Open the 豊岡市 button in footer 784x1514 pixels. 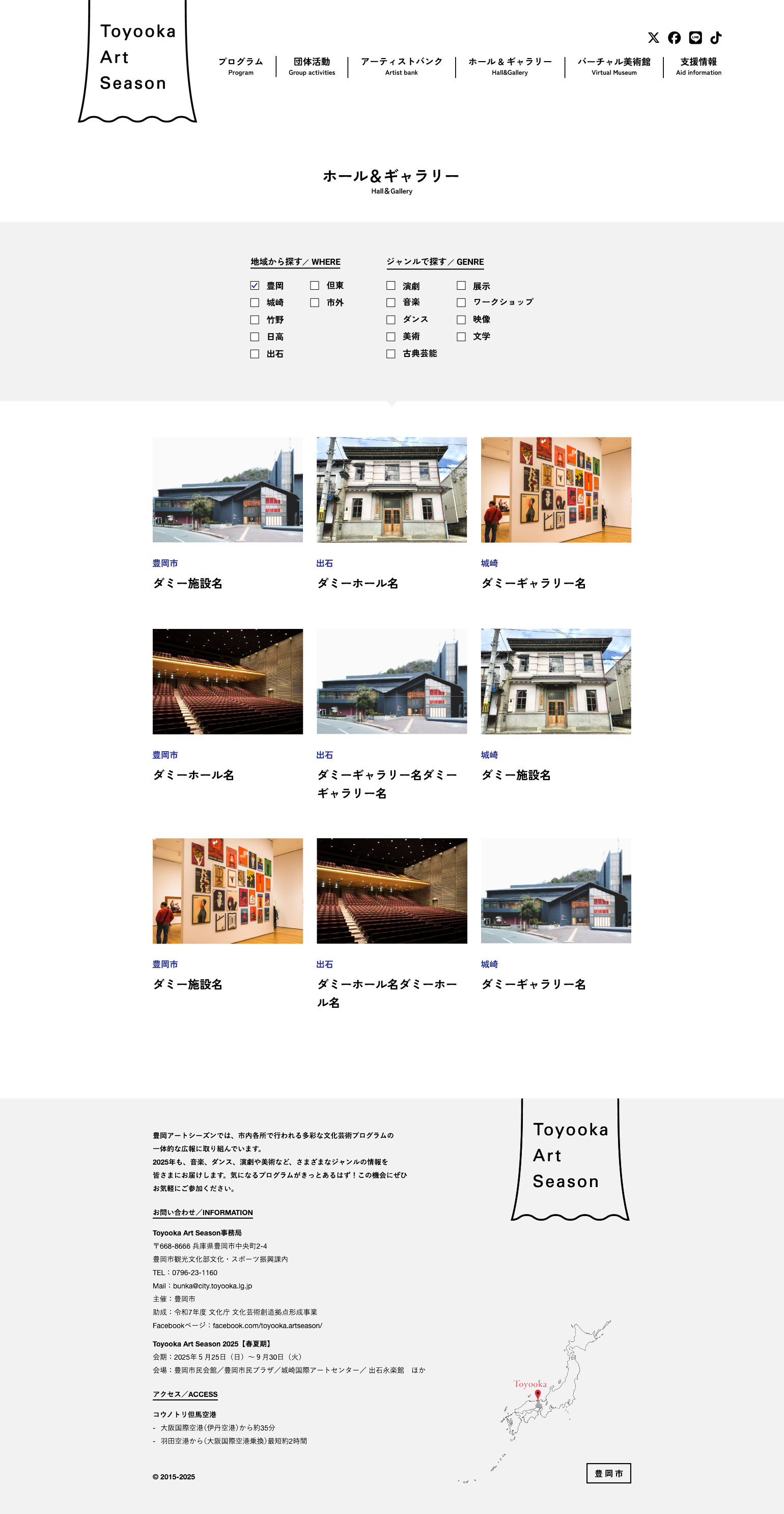pyautogui.click(x=608, y=1473)
